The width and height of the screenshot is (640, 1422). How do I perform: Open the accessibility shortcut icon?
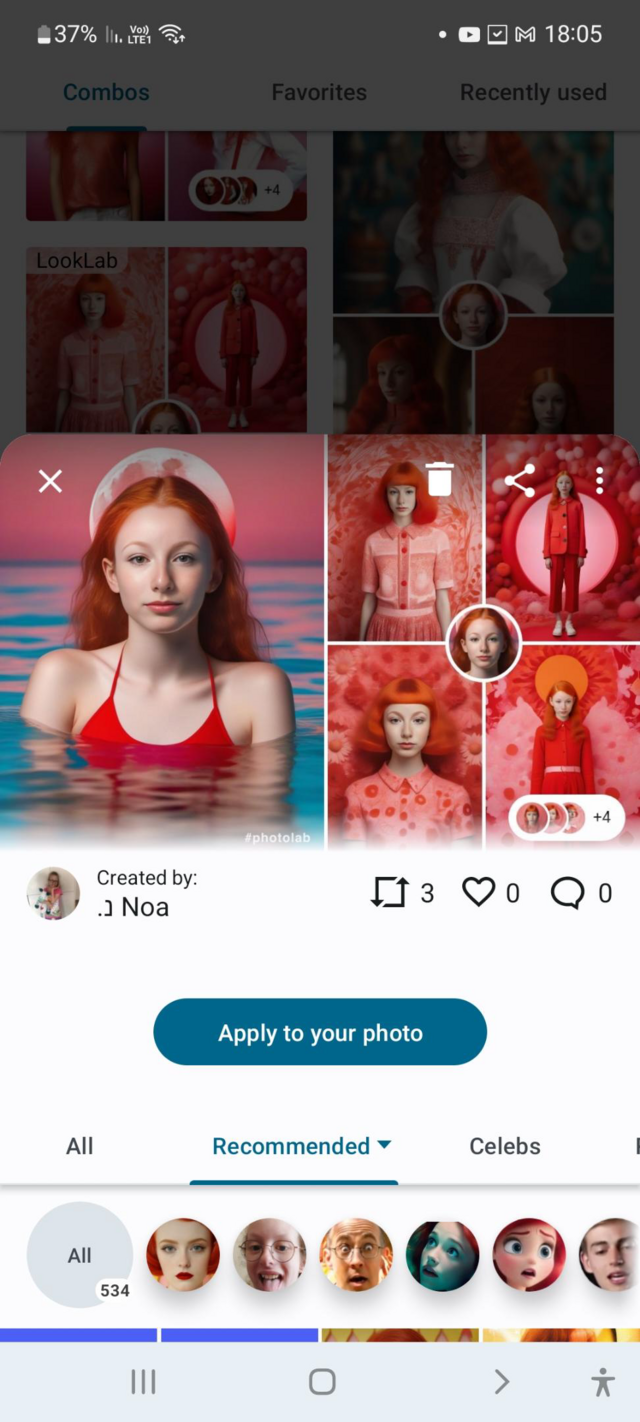[x=602, y=1382]
